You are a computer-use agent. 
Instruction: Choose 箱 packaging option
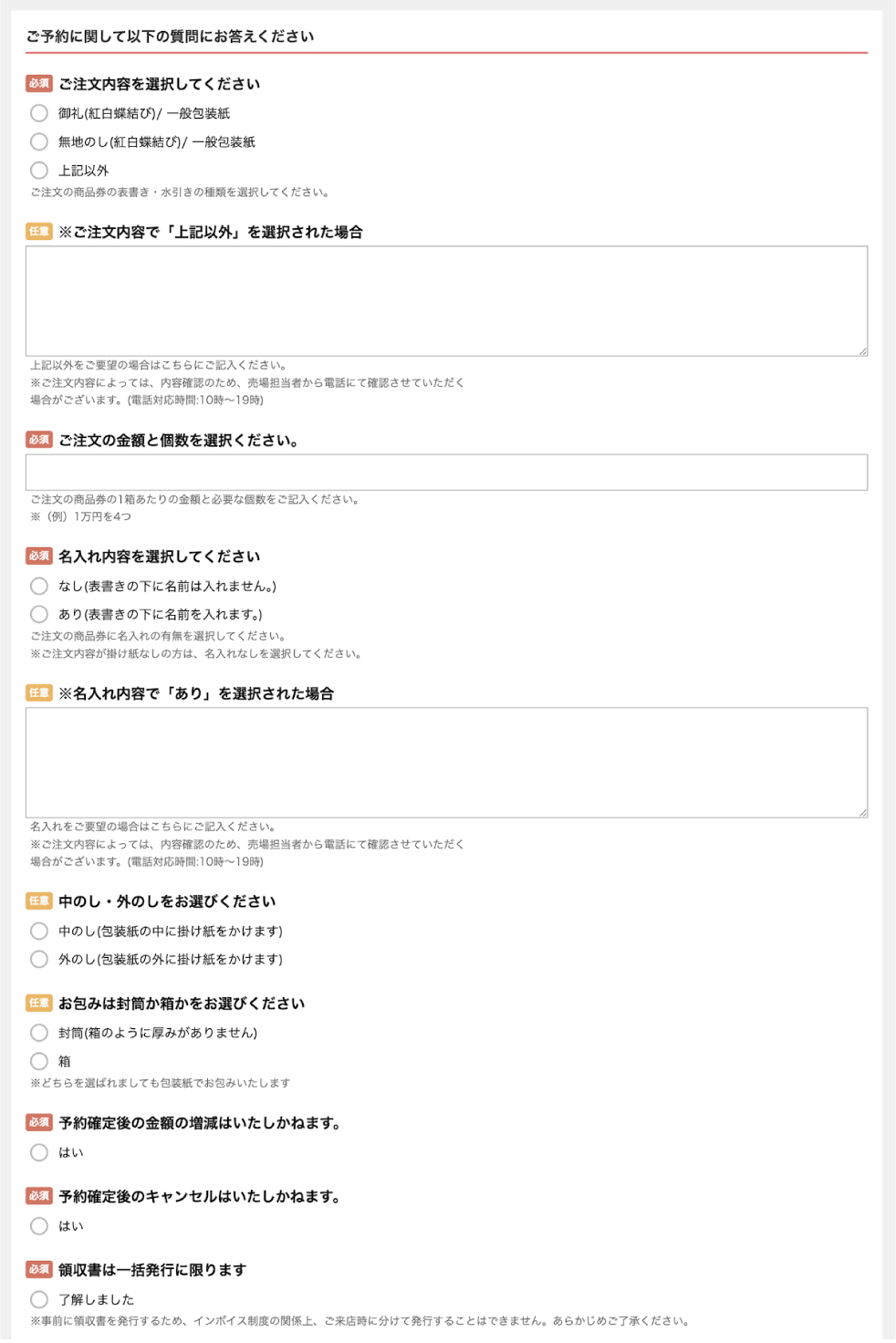tap(39, 1061)
